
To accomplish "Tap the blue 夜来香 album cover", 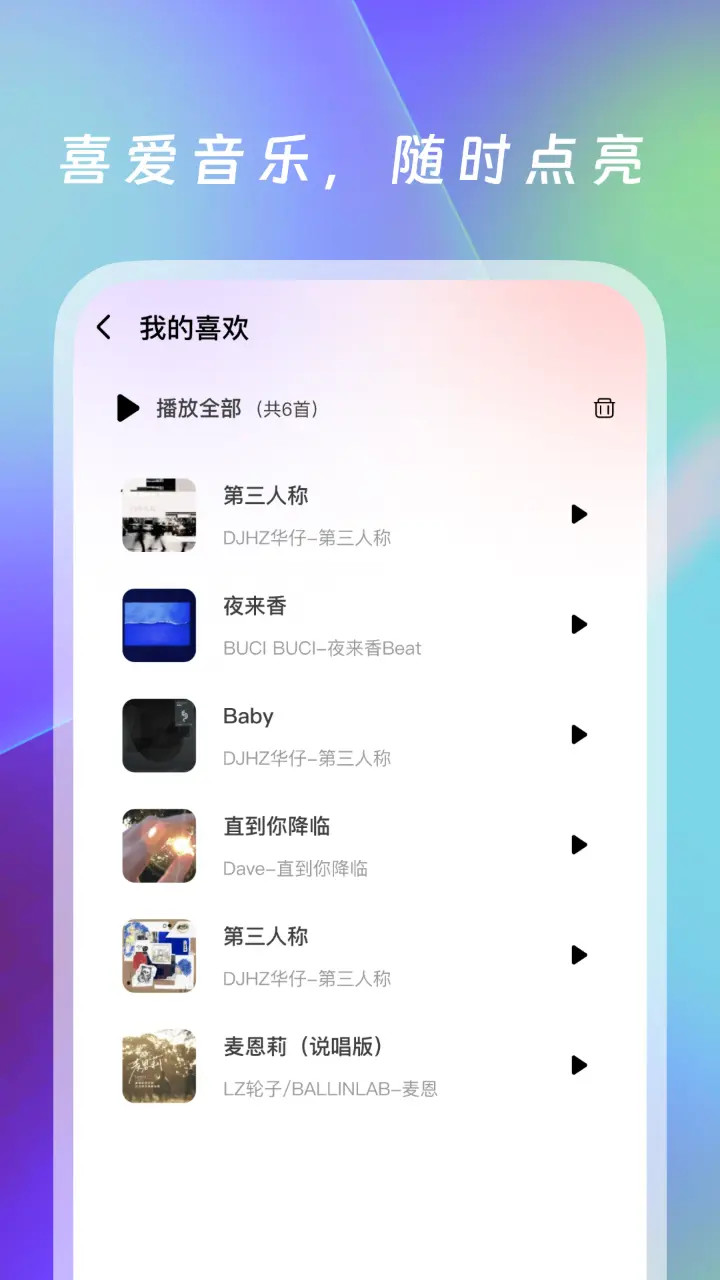I will point(158,624).
